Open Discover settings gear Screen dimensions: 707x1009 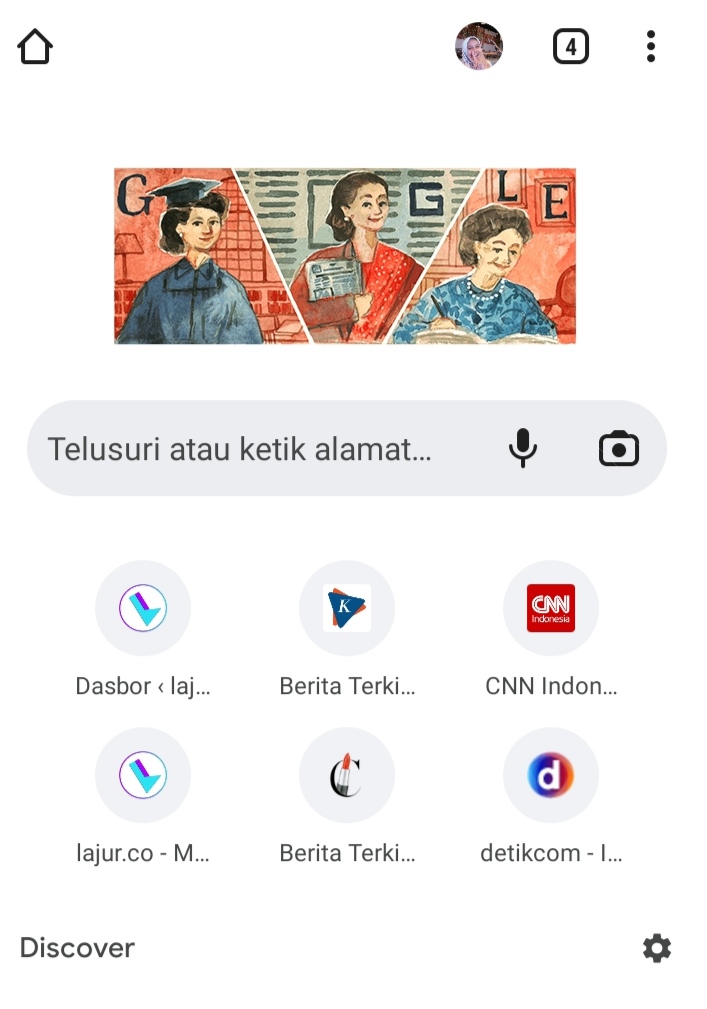657,948
